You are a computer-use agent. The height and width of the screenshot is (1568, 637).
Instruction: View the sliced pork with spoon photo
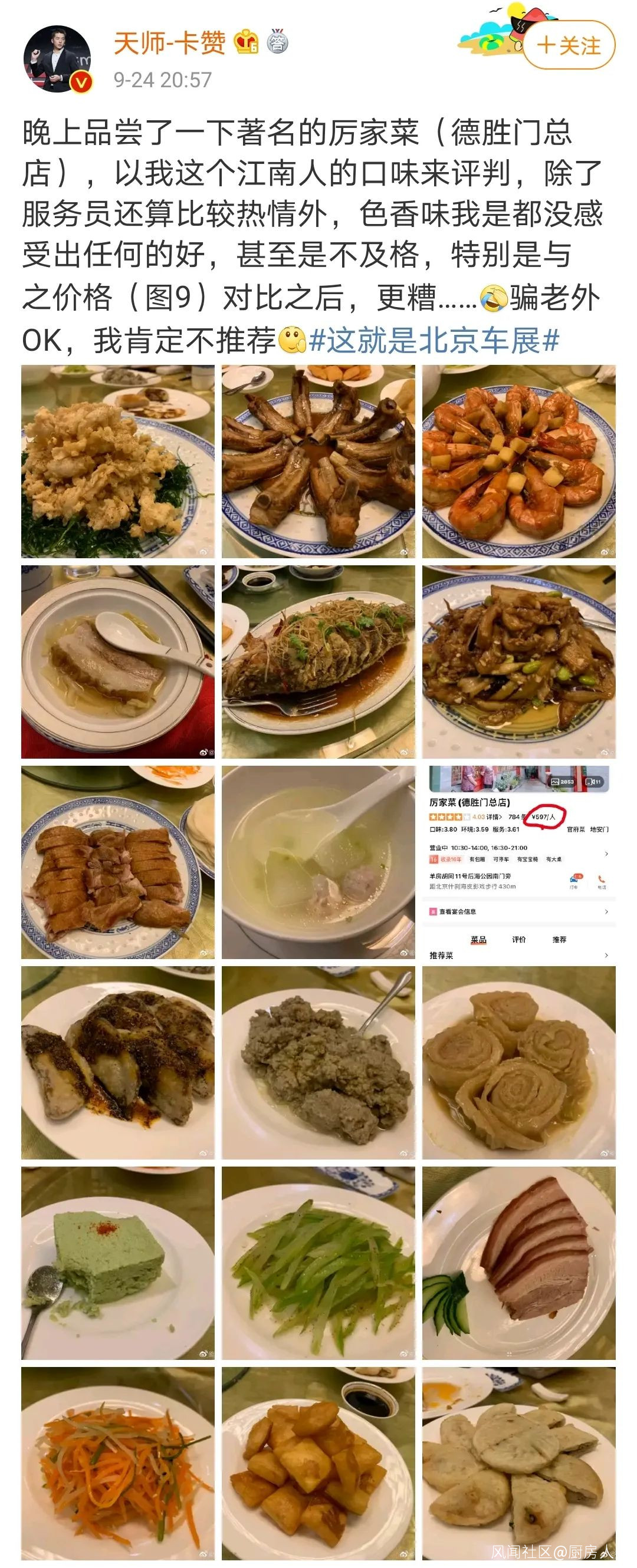tap(117, 661)
